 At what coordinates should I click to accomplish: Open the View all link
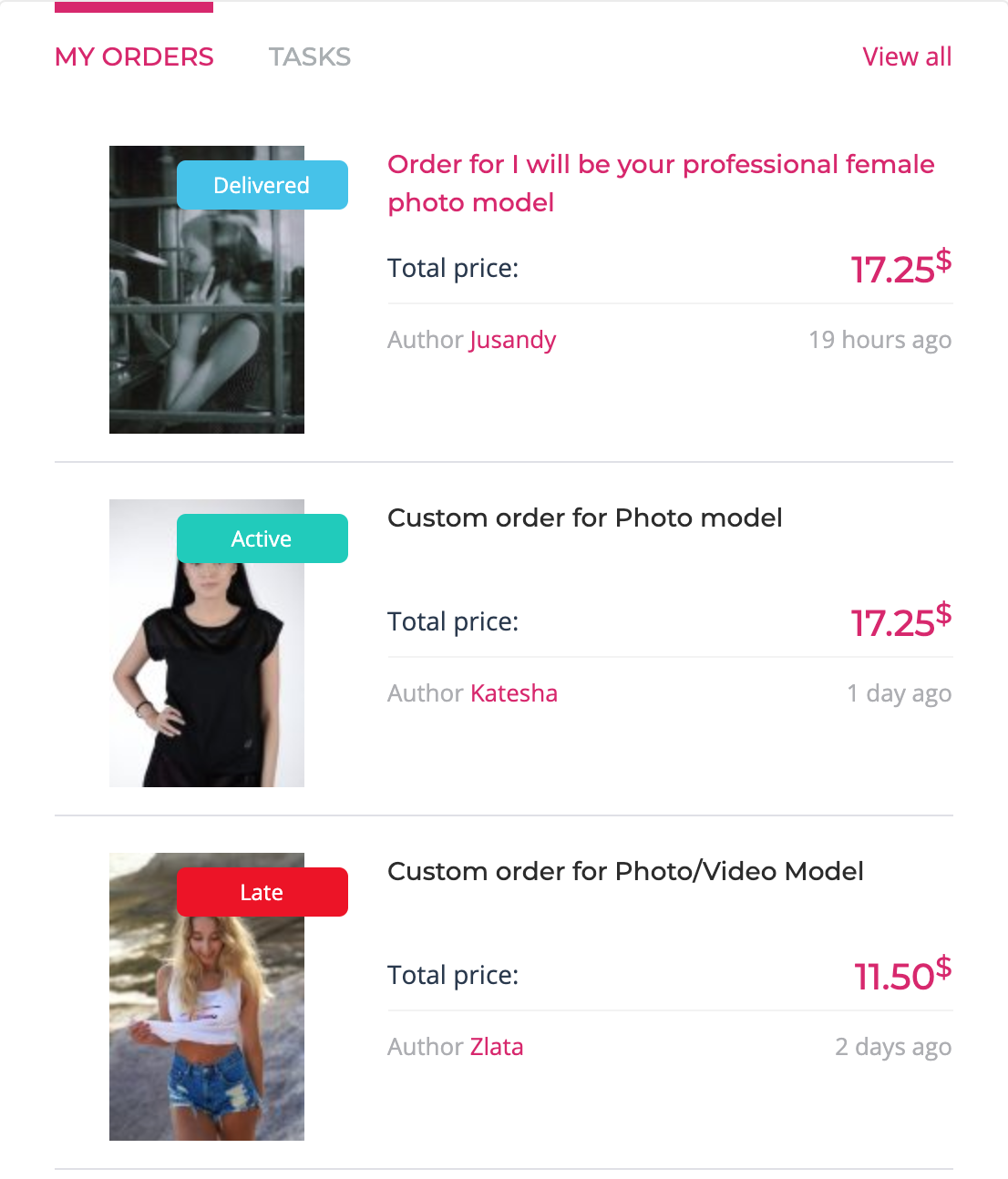pos(907,56)
